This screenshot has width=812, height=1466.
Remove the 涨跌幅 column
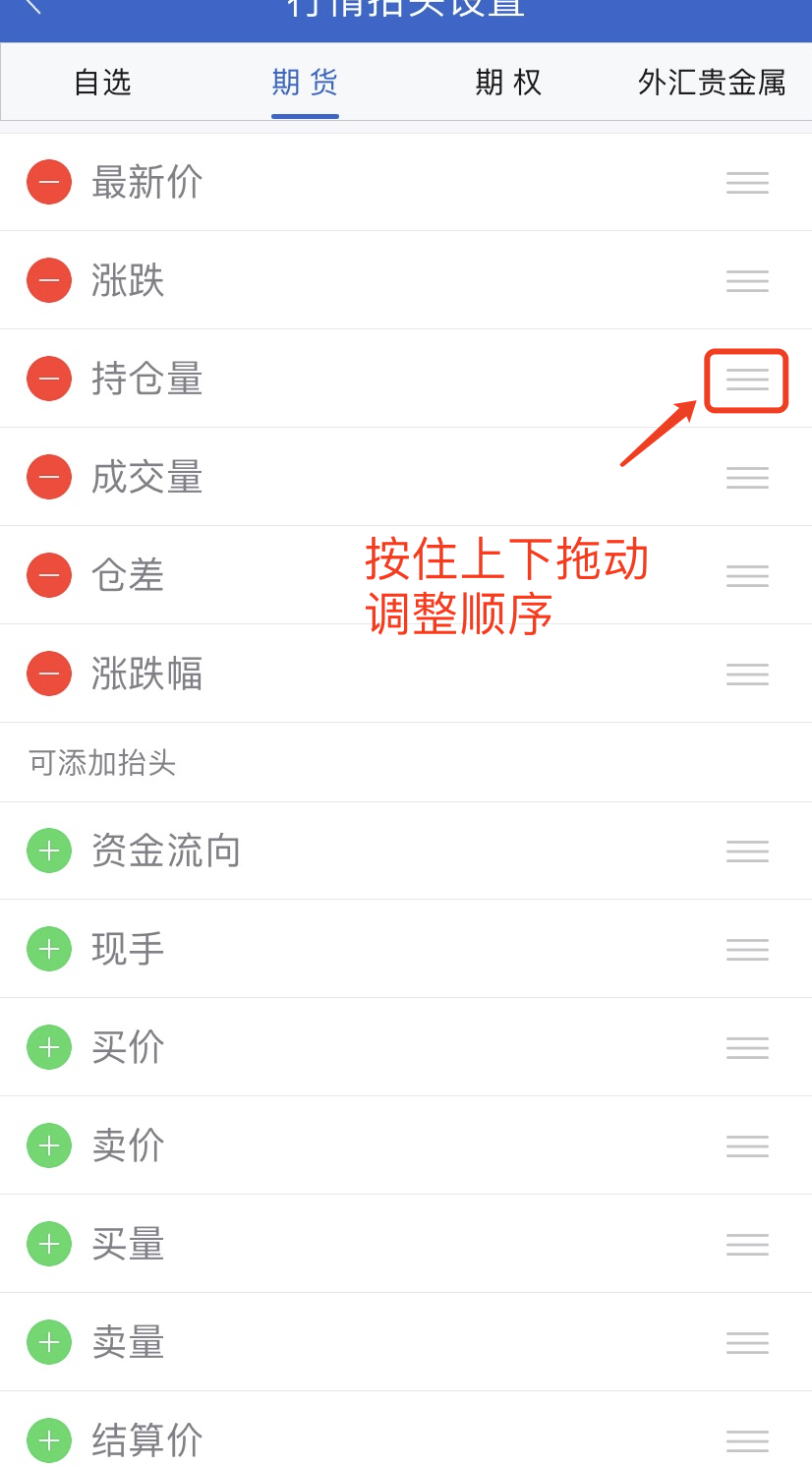point(49,674)
